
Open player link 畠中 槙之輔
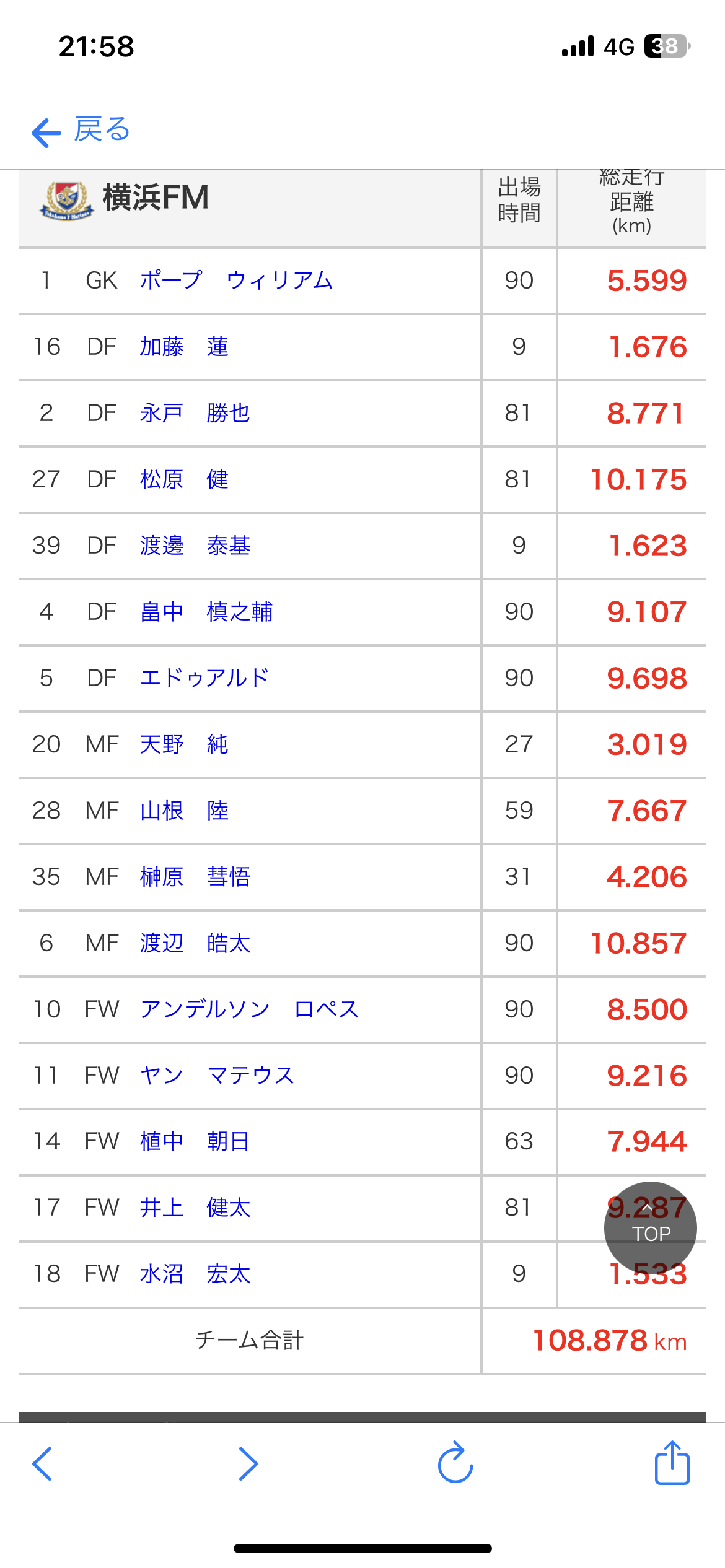(206, 612)
